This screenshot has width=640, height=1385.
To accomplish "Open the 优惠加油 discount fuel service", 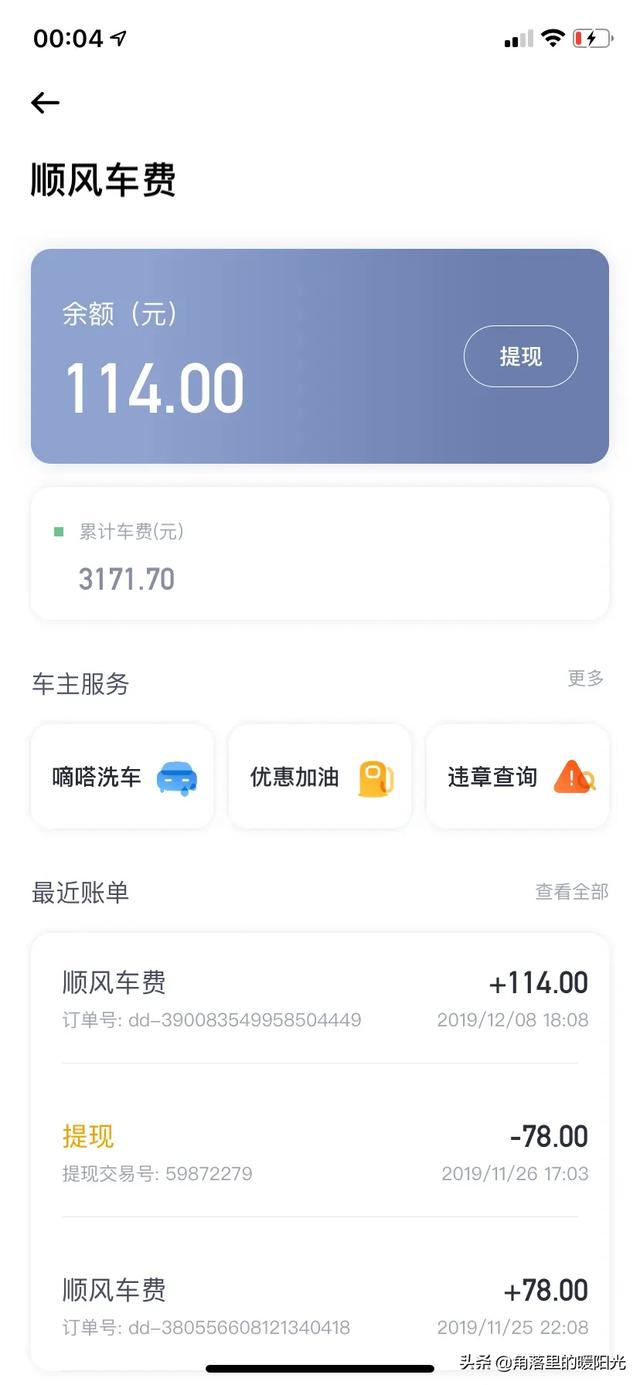I will pos(320,777).
